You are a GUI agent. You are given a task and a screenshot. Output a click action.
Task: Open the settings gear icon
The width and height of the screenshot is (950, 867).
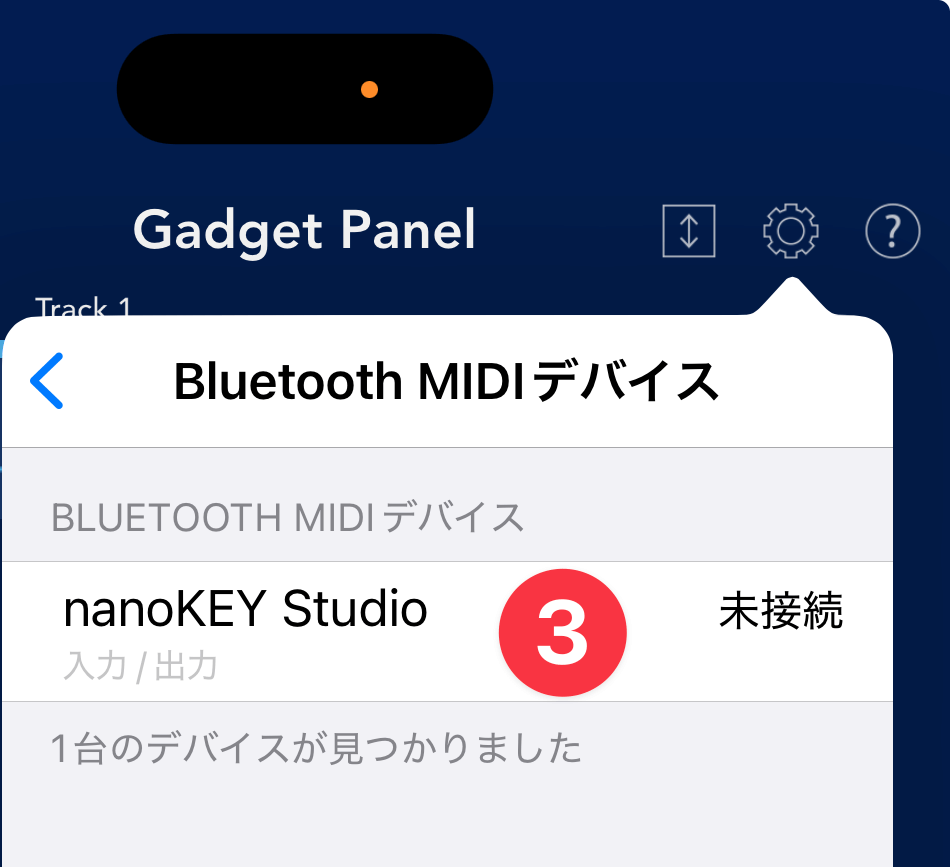click(x=790, y=232)
